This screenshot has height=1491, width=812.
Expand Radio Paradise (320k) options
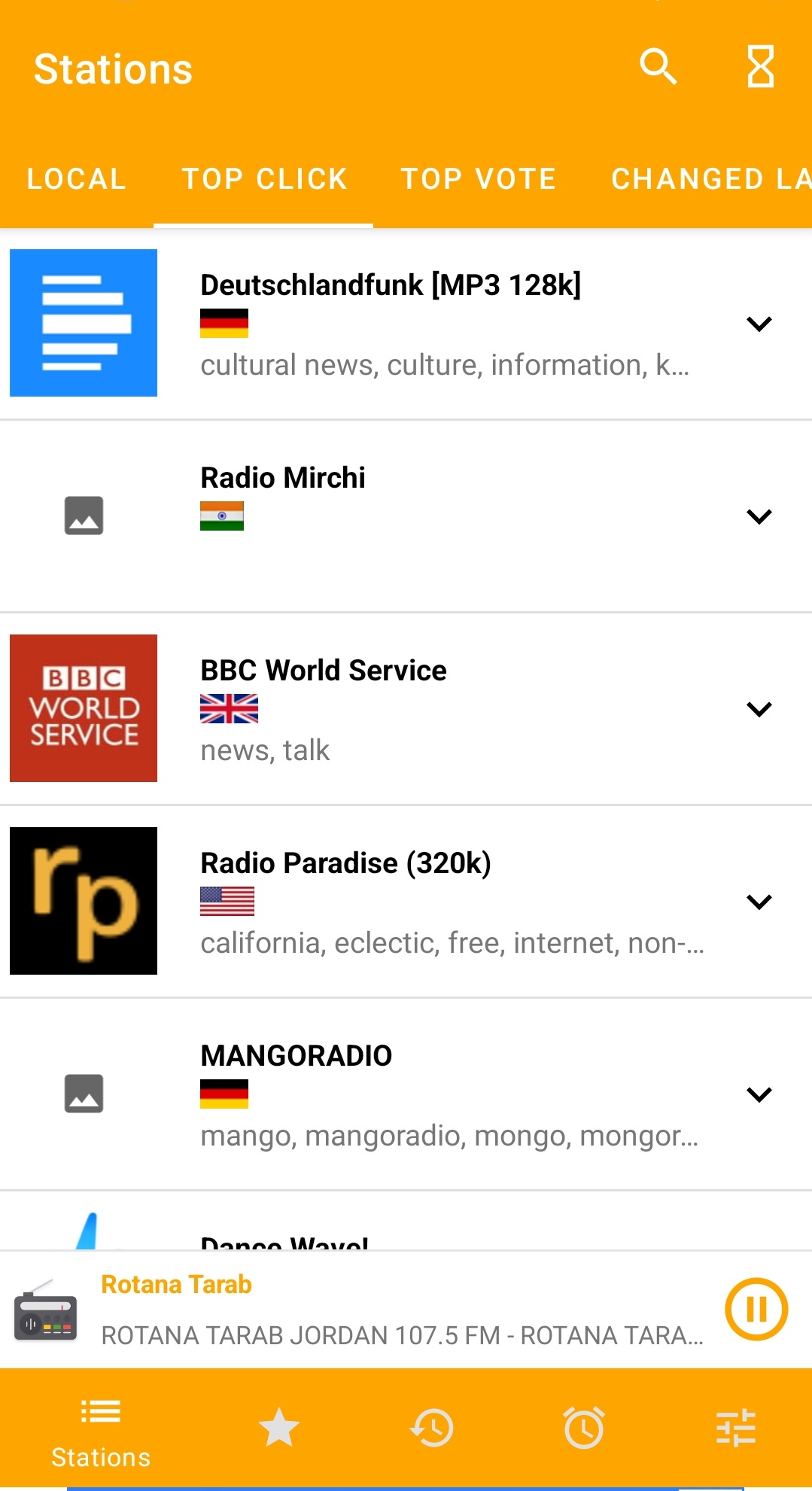tap(759, 902)
